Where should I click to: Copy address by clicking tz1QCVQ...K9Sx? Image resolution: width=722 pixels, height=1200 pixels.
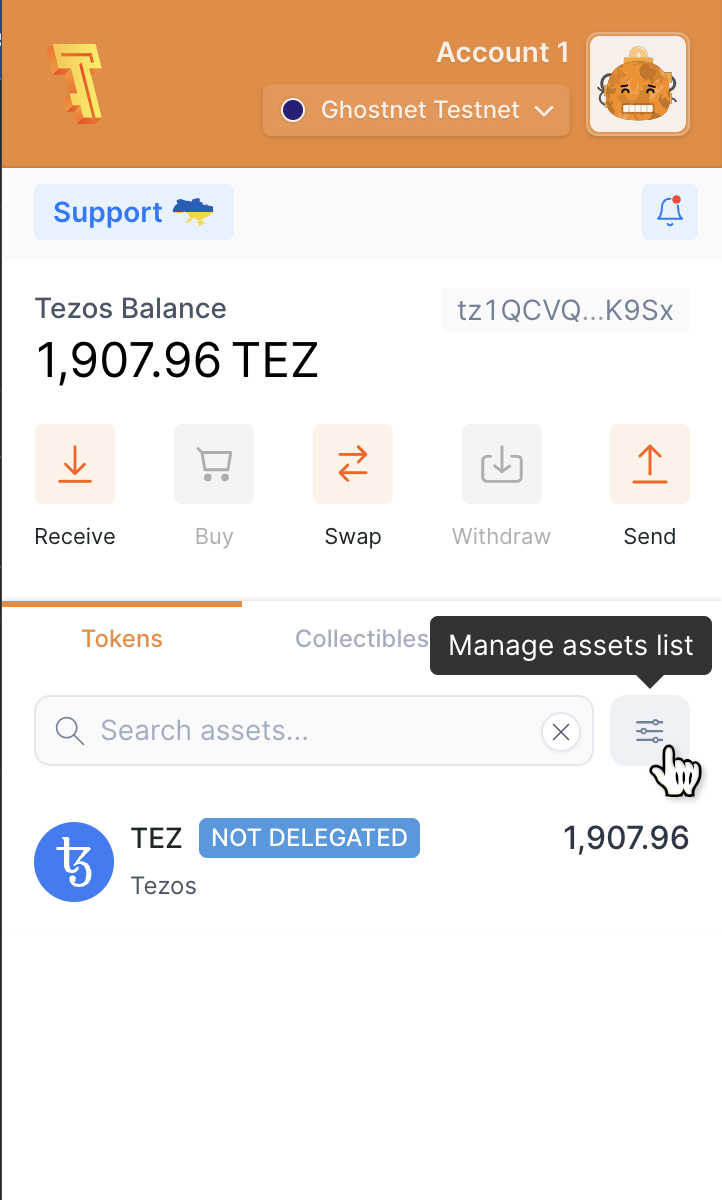[564, 310]
